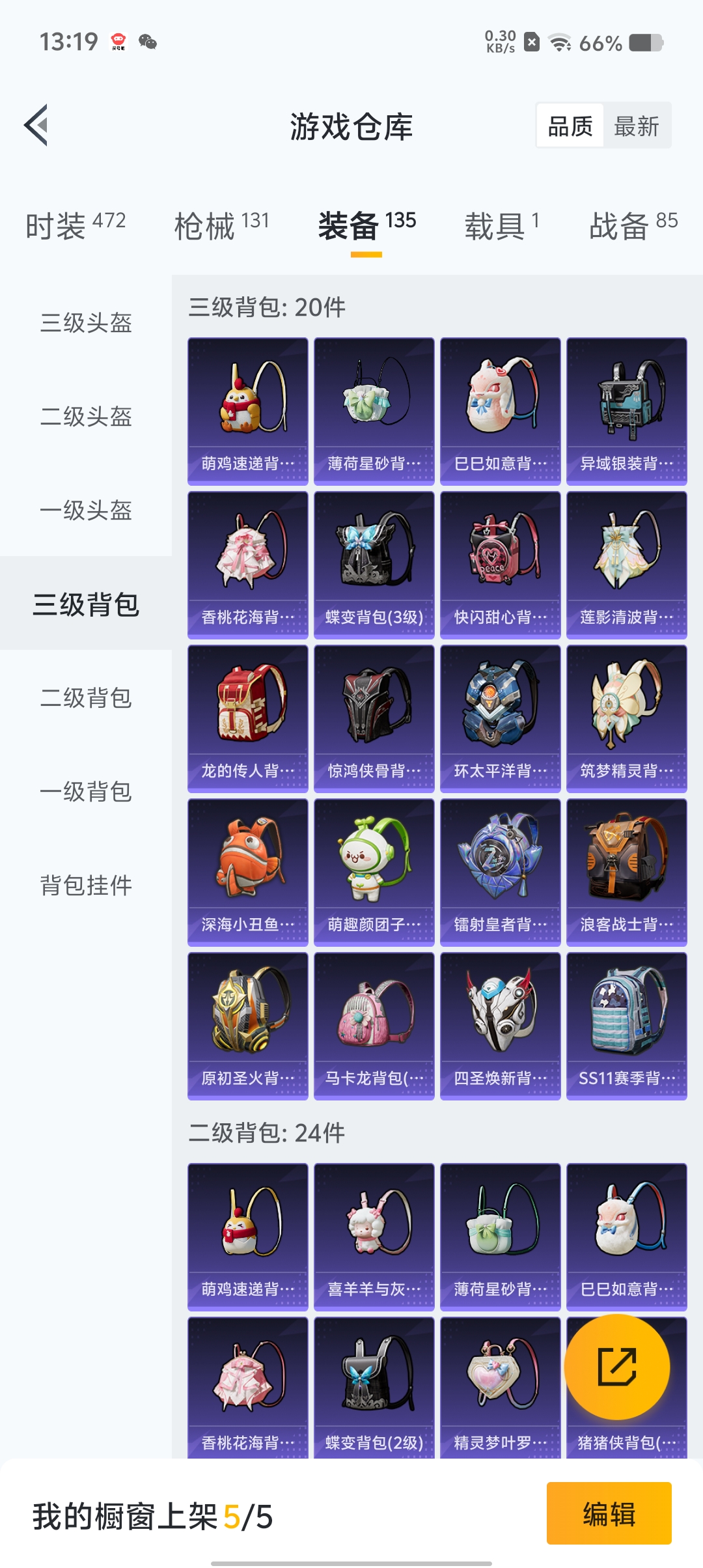This screenshot has width=703, height=1568.
Task: View the 蝶变背包(3级) item
Action: tap(374, 565)
